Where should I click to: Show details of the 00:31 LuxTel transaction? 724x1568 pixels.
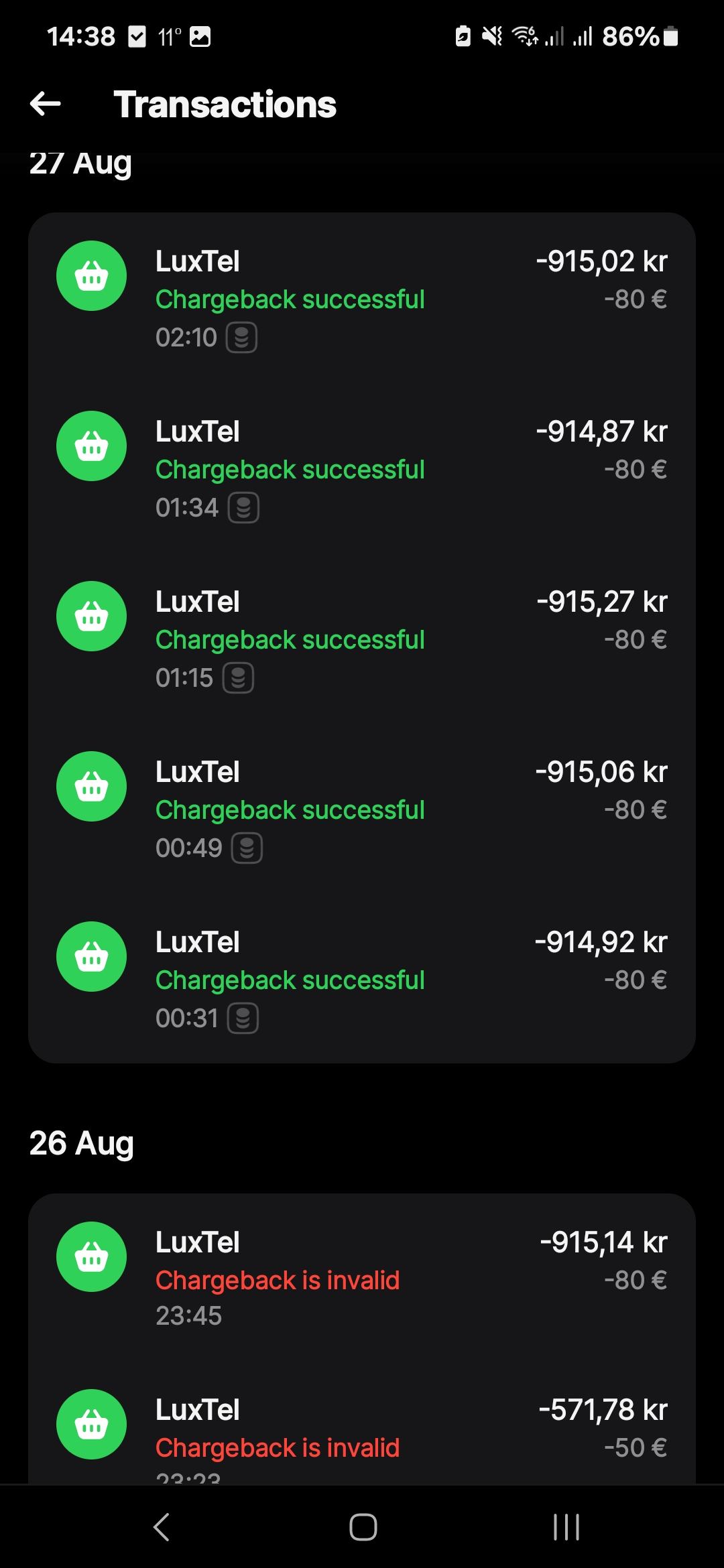362,979
